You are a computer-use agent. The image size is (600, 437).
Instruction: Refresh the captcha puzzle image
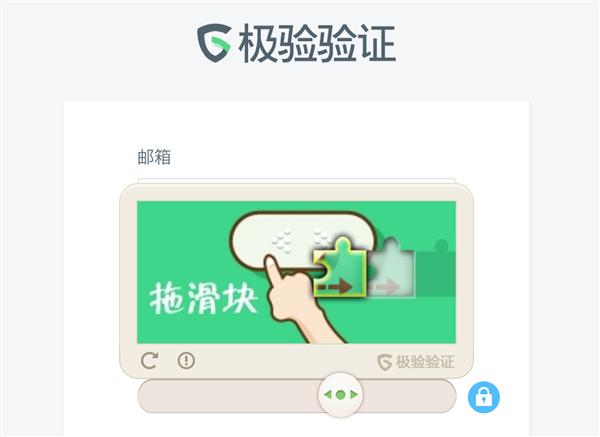click(150, 361)
